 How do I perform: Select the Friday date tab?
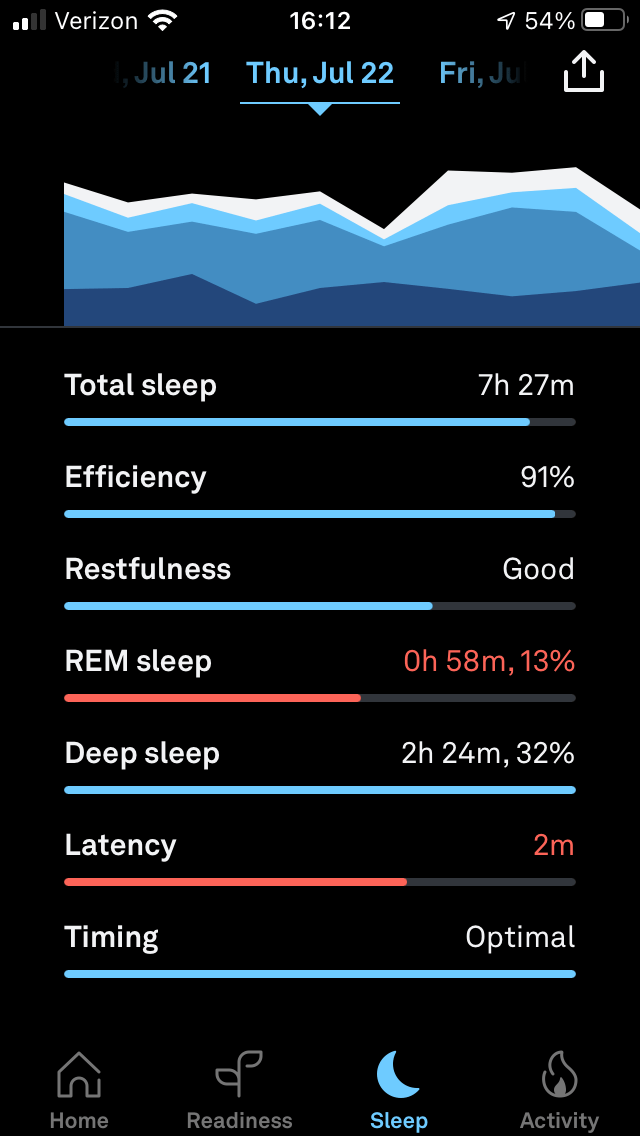tap(482, 73)
